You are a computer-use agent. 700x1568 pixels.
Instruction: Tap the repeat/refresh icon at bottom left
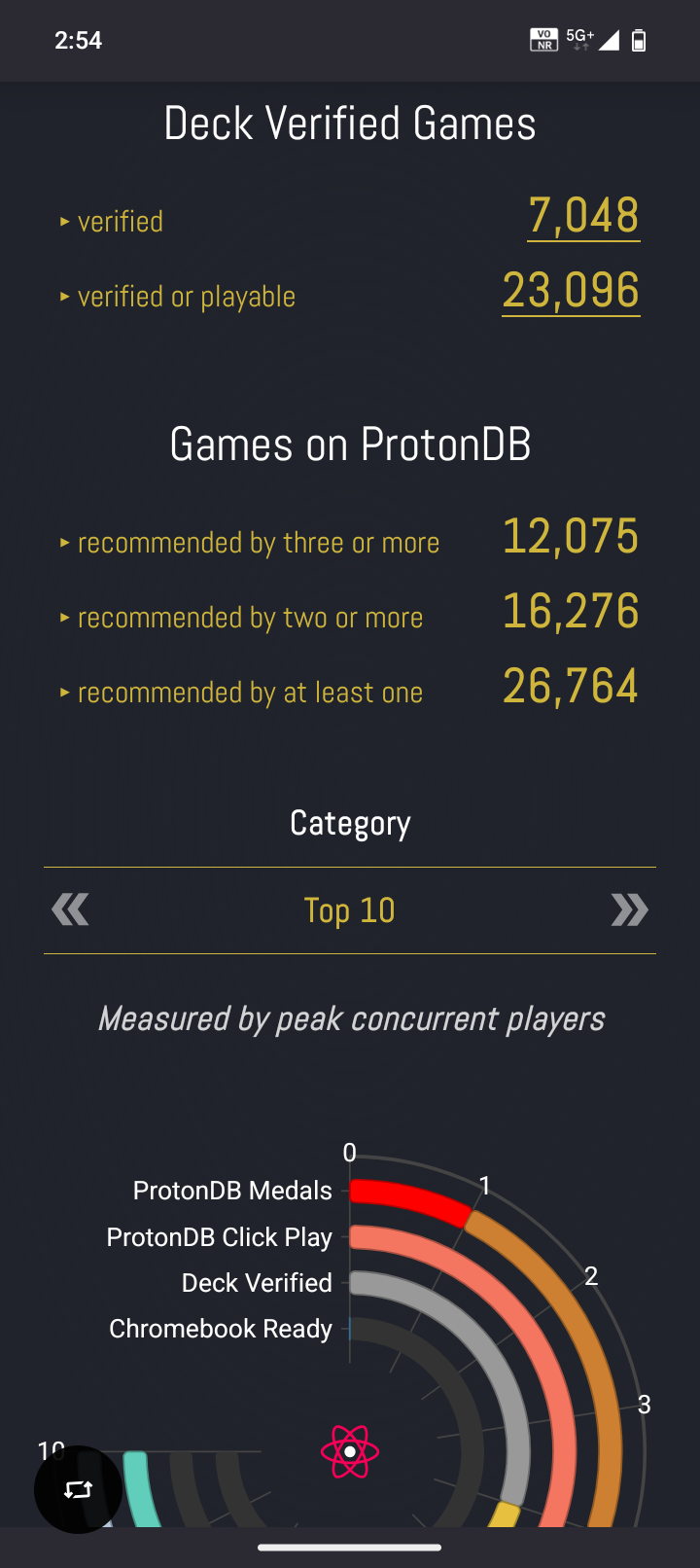pyautogui.click(x=78, y=1488)
